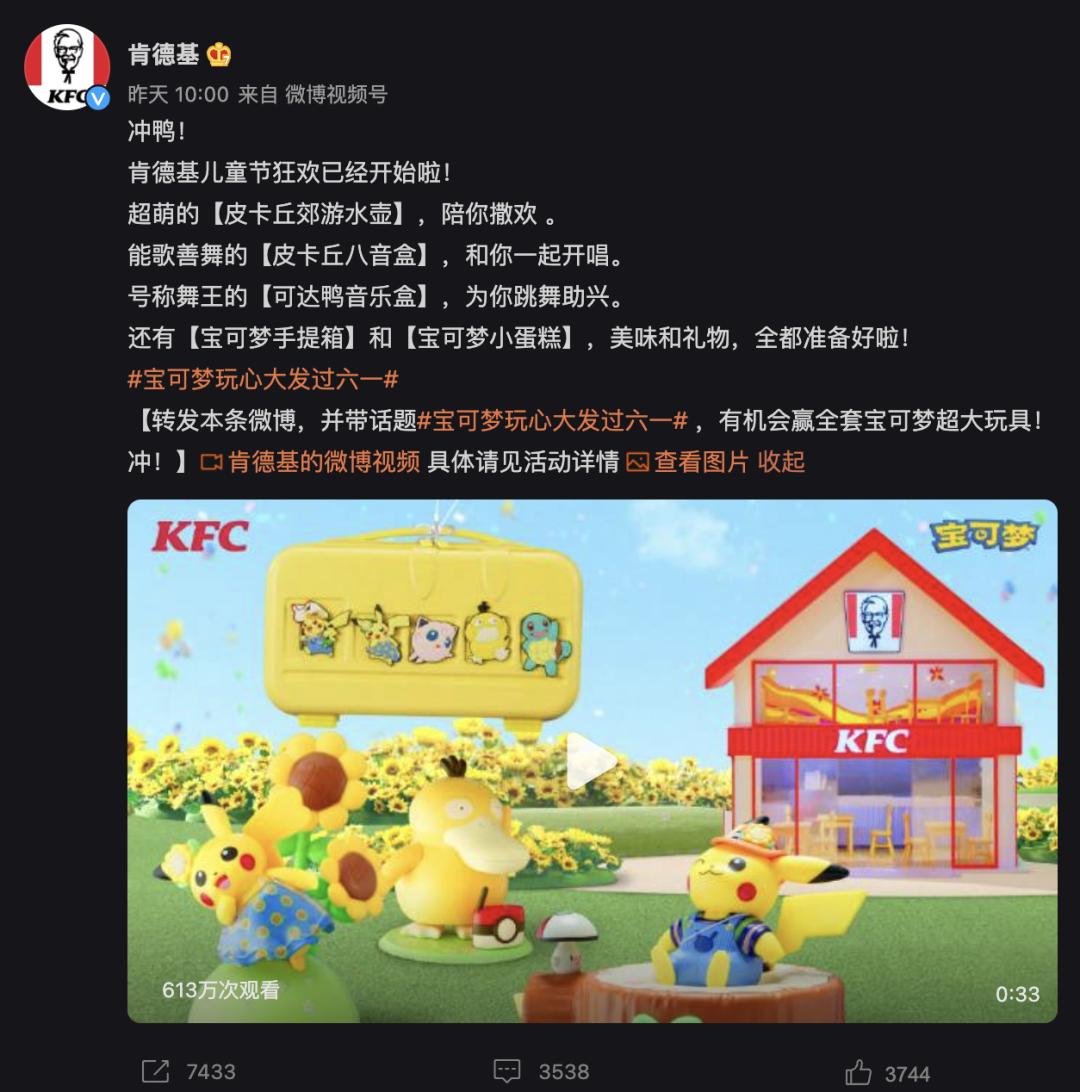Click the repost arrow icon

(153, 1071)
